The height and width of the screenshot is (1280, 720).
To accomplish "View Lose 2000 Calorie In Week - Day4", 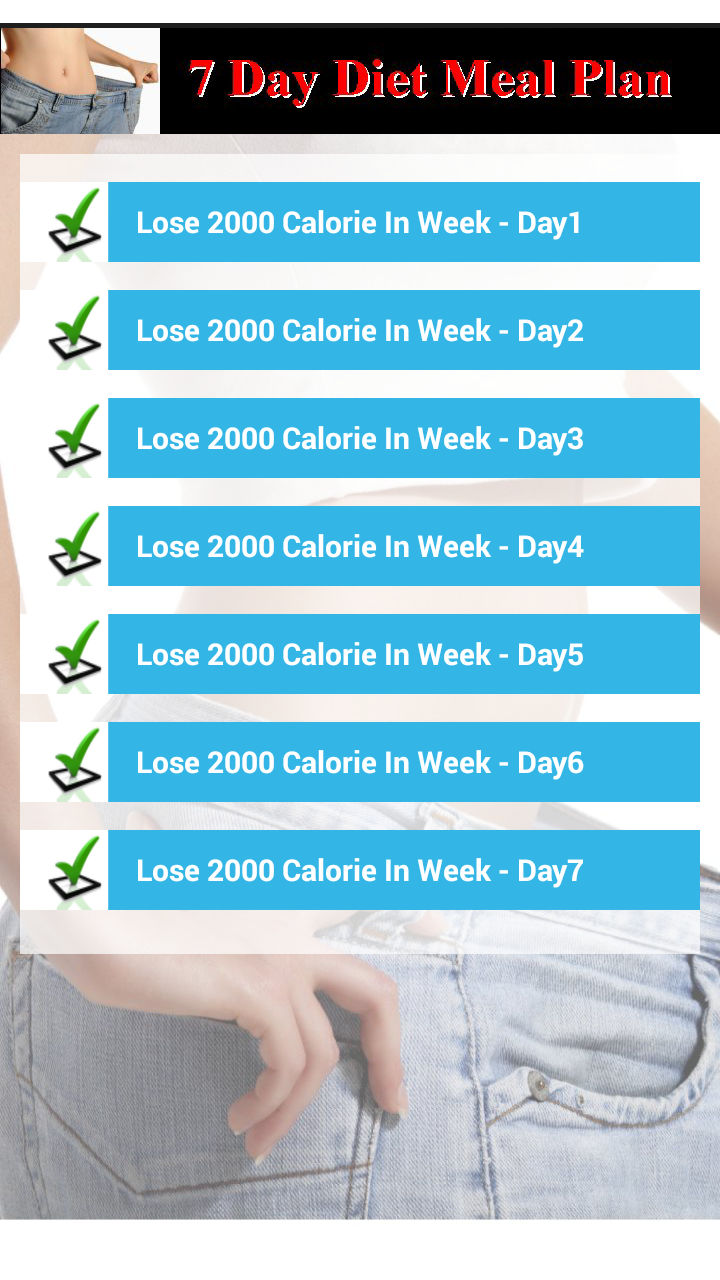I will [x=403, y=546].
